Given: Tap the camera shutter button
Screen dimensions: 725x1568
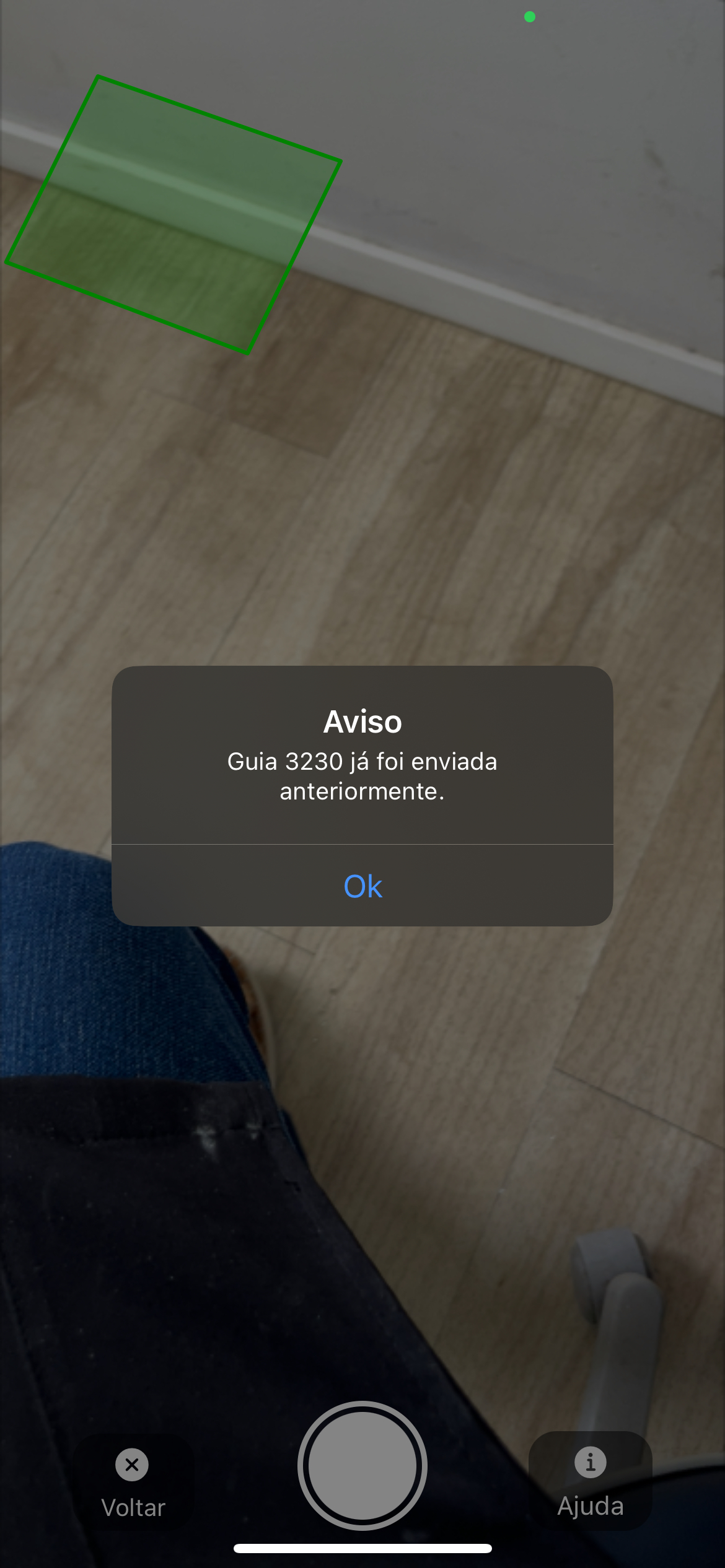Looking at the screenshot, I should tap(362, 1465).
